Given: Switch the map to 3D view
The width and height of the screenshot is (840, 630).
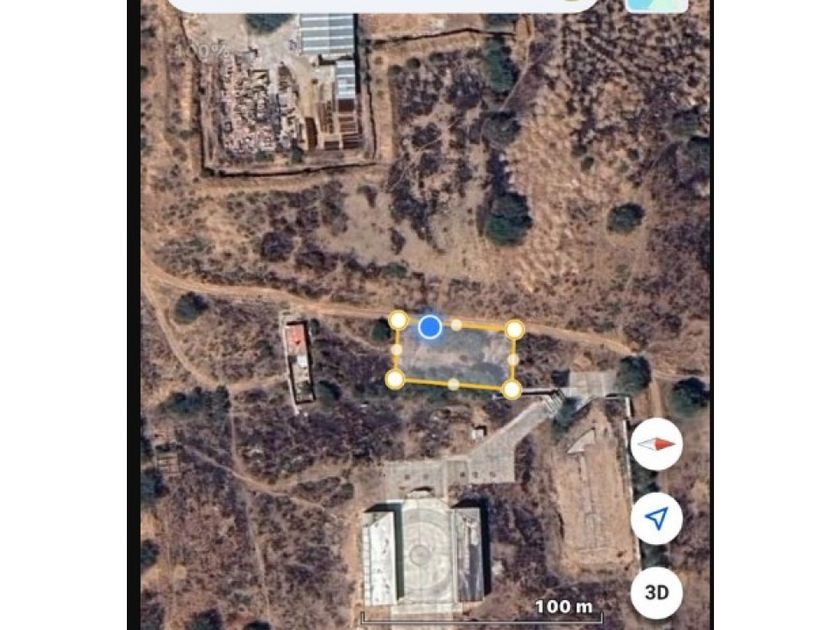Looking at the screenshot, I should [656, 592].
